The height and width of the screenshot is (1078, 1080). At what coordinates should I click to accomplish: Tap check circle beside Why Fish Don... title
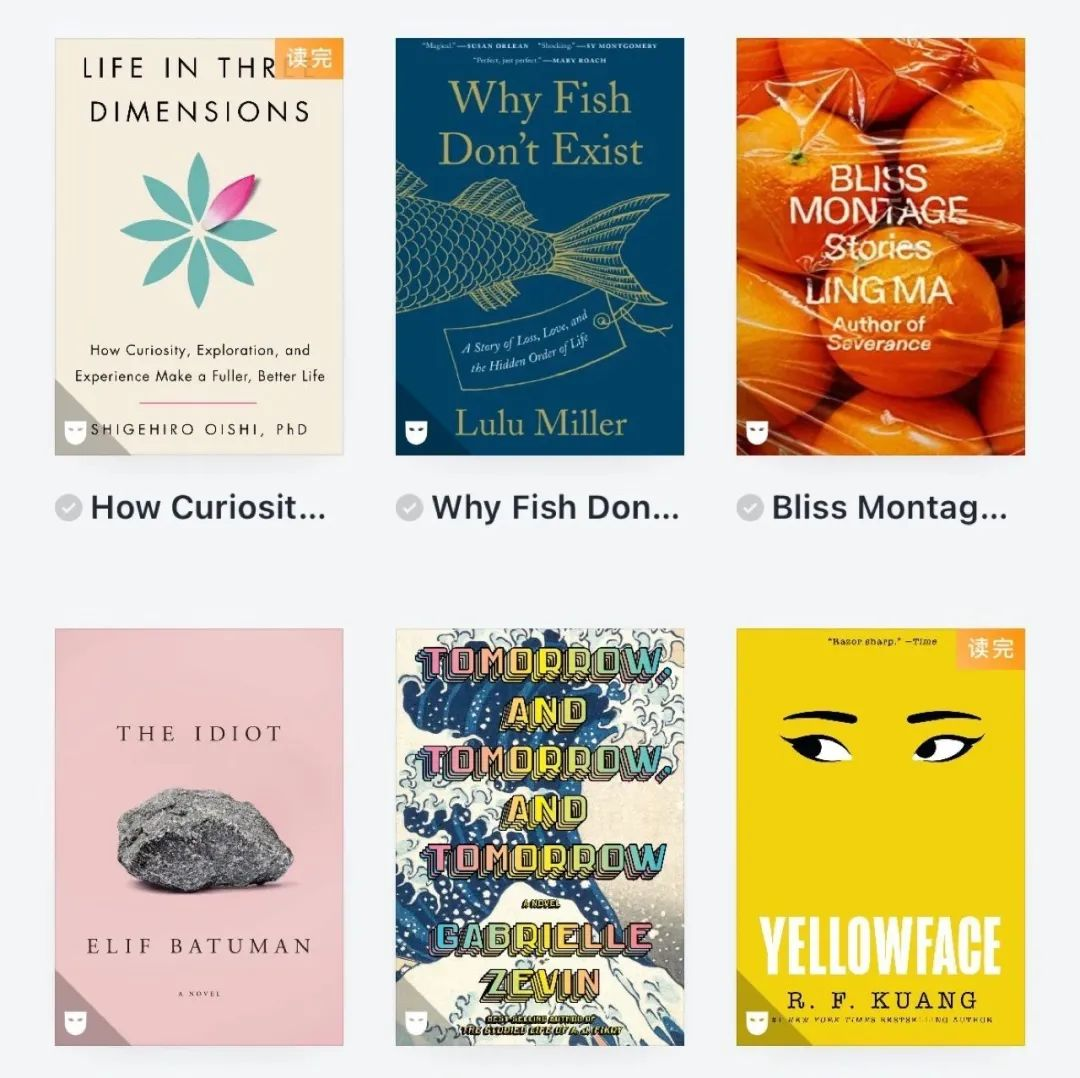(x=409, y=508)
